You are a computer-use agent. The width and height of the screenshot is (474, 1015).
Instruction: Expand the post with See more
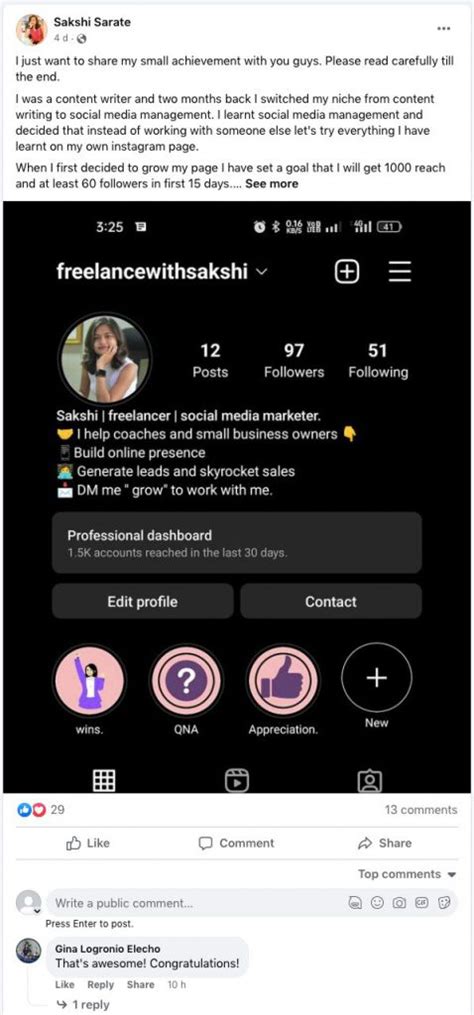[x=272, y=183]
